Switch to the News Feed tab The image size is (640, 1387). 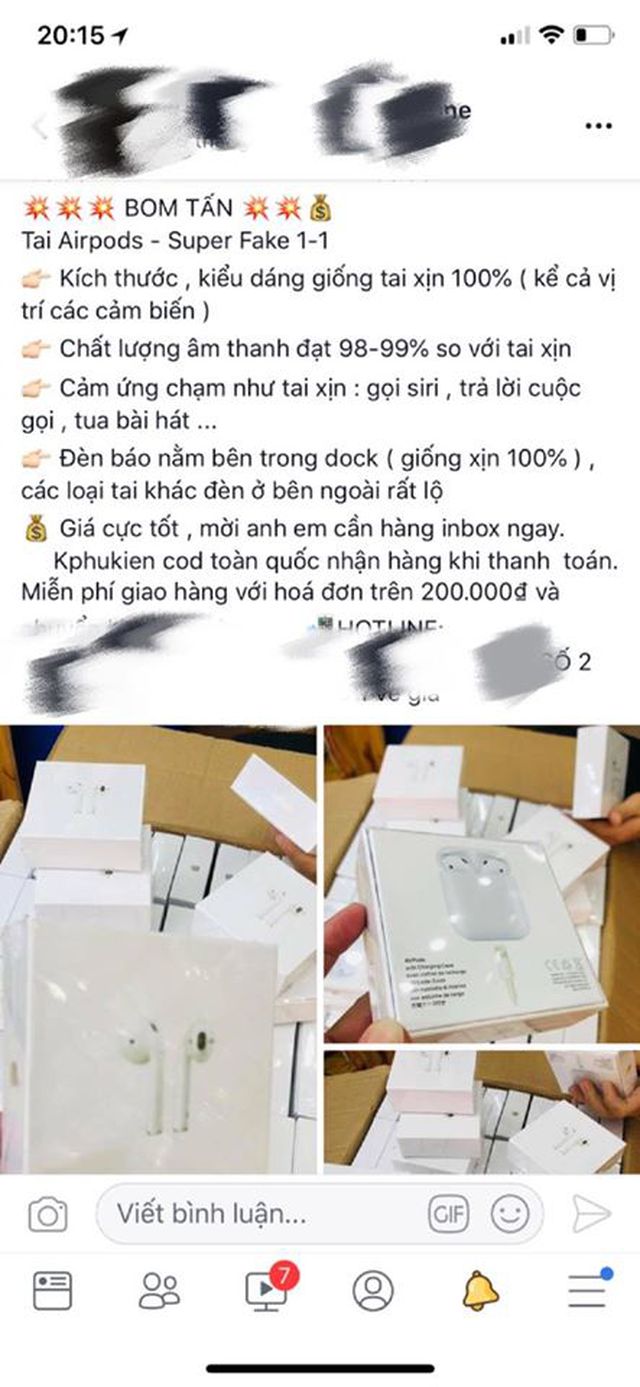point(52,1291)
